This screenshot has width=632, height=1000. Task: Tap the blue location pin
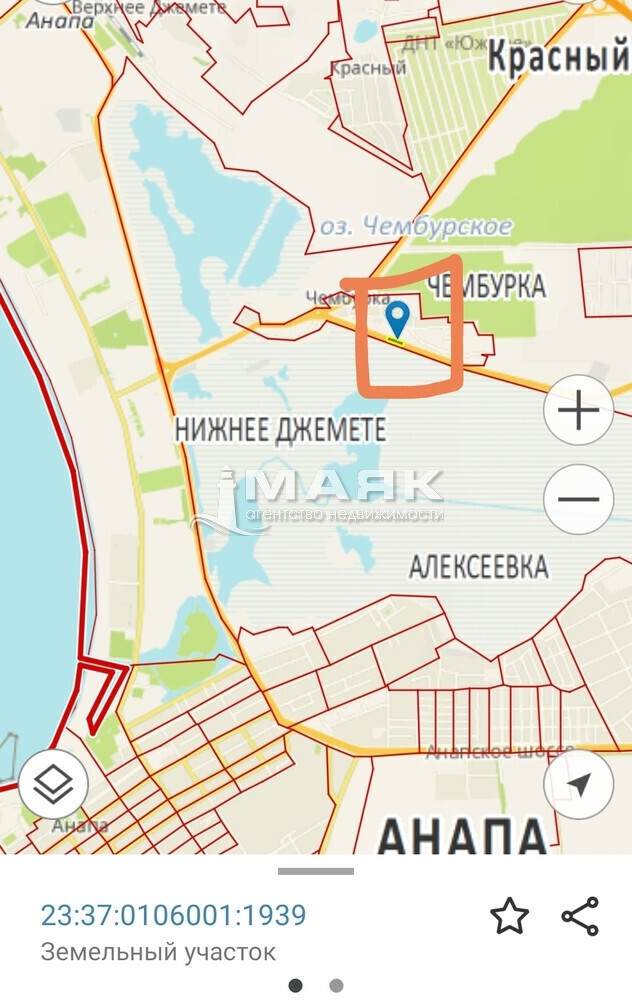tap(397, 318)
